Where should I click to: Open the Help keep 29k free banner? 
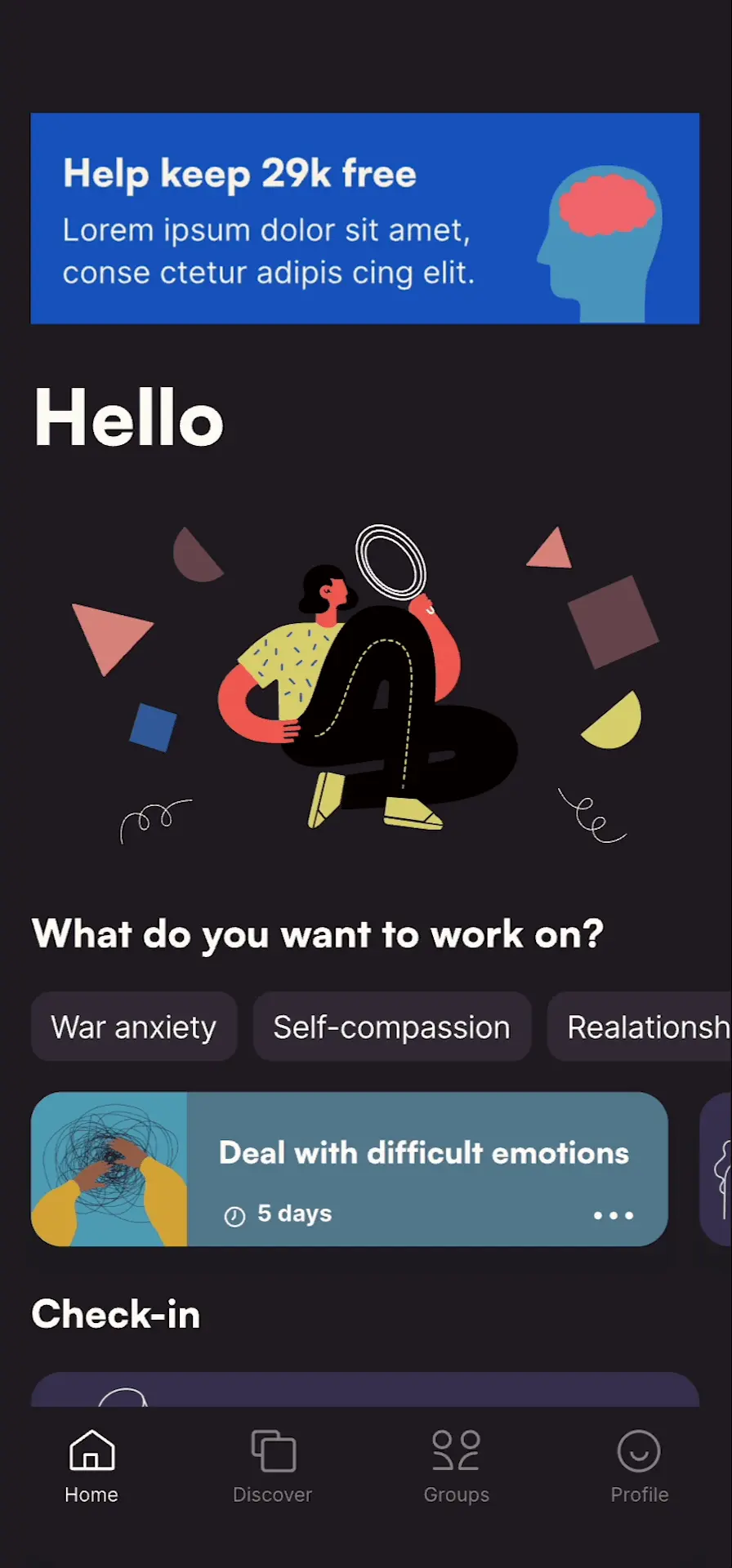coord(364,218)
